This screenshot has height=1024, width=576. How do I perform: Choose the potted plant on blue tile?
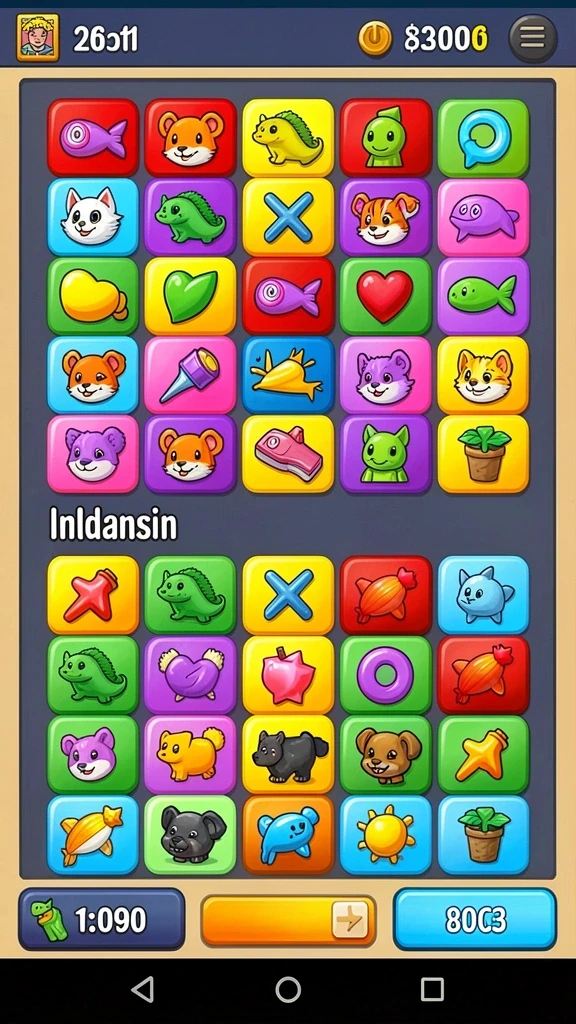[x=483, y=835]
